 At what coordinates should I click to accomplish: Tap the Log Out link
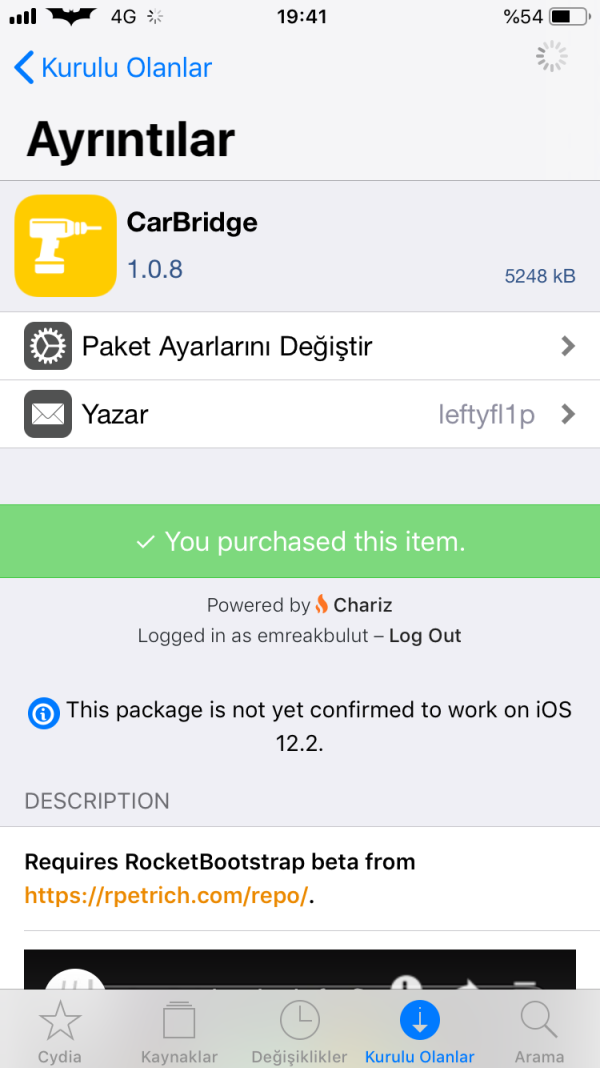tap(425, 636)
